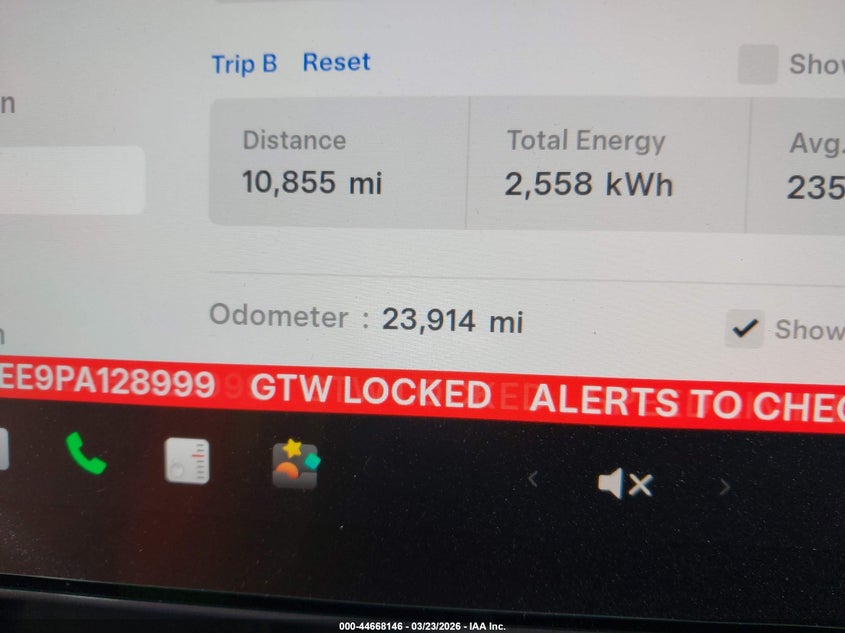Launch the colorful Toybox app icon
Image resolution: width=845 pixels, height=633 pixels.
(x=295, y=464)
